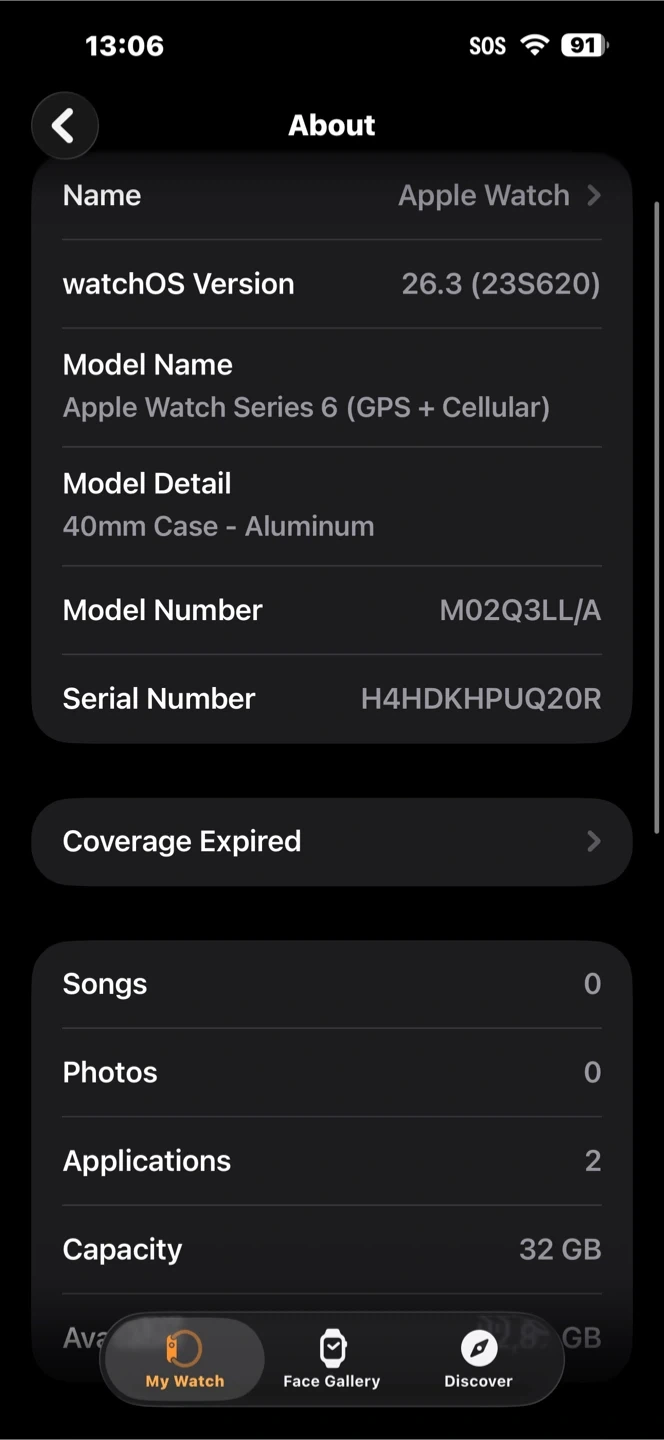Tap the Serial Number row

pos(332,698)
